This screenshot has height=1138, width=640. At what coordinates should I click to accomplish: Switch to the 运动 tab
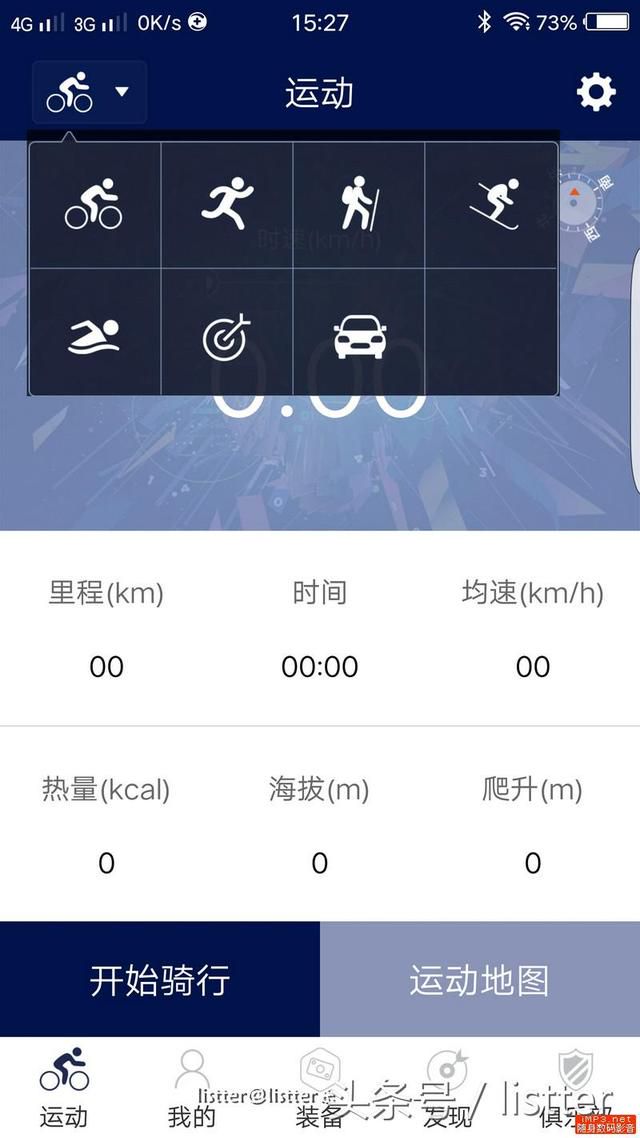click(64, 1088)
